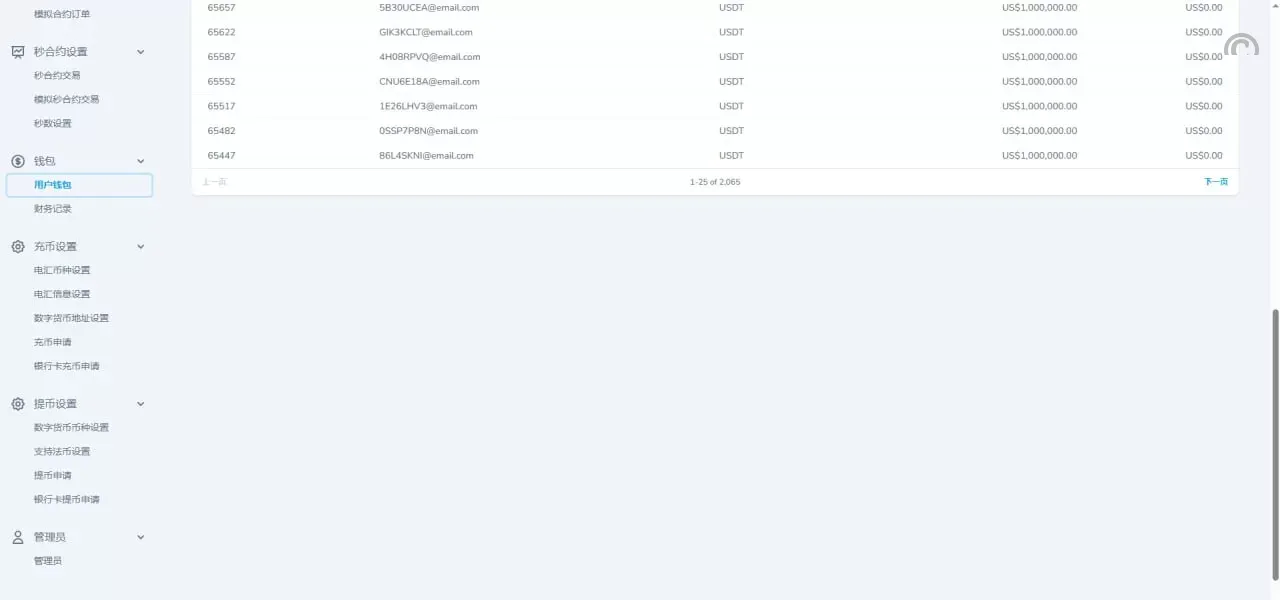Open 数字货币地址设置

71,318
